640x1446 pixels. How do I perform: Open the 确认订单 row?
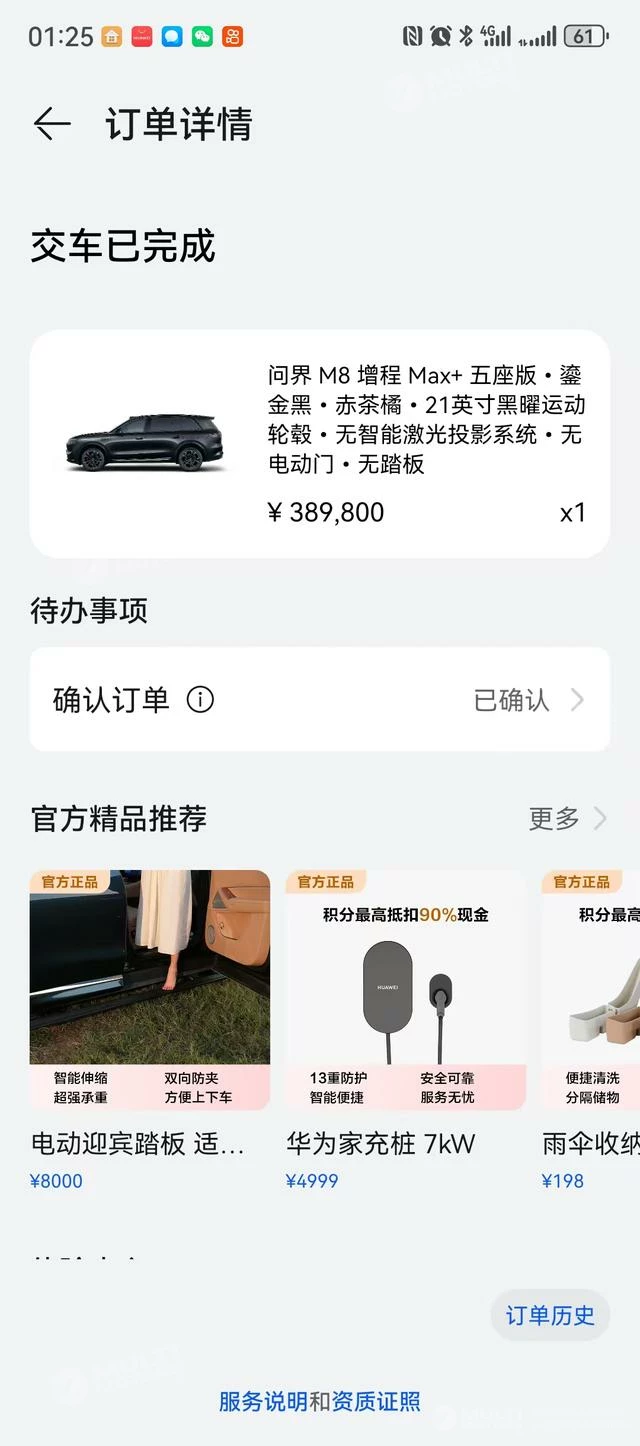320,699
